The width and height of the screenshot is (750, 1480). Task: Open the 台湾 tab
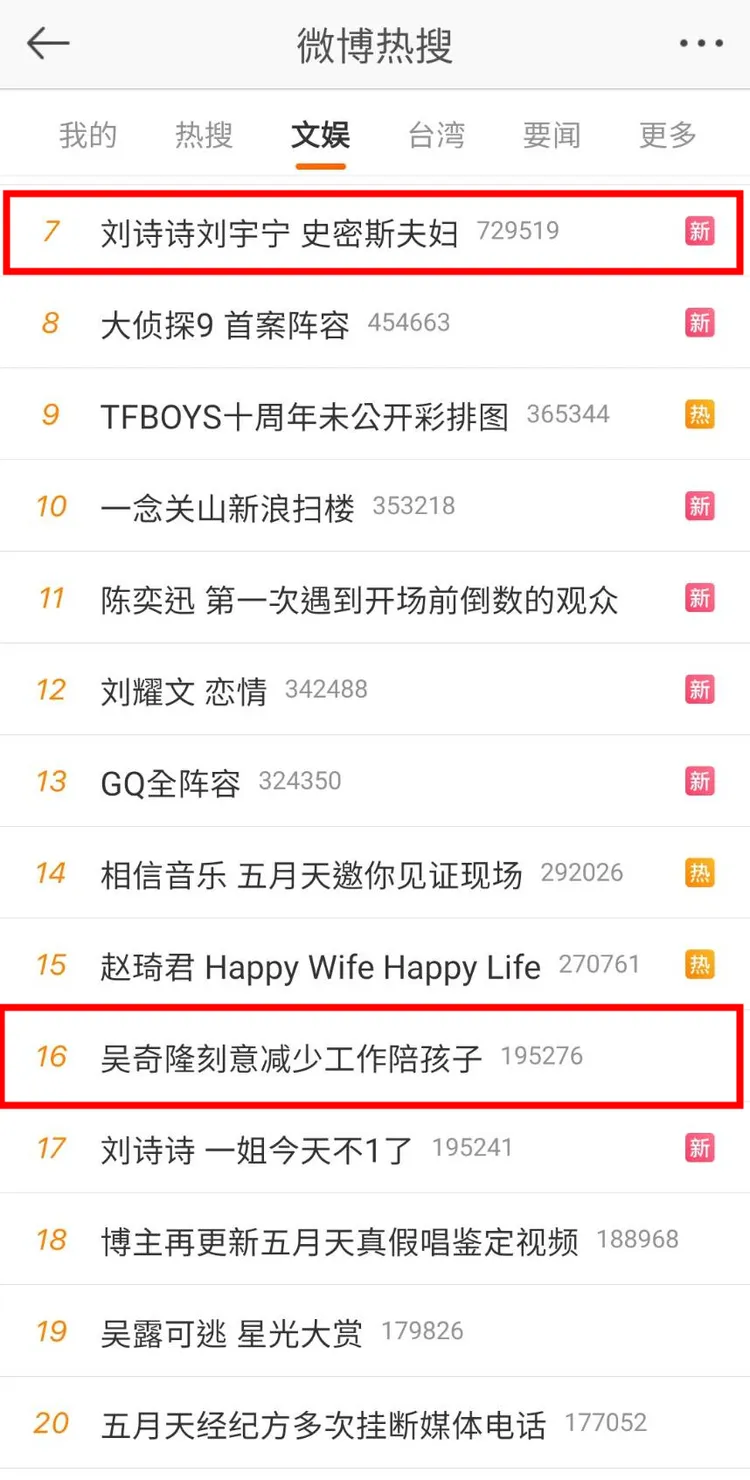click(434, 135)
